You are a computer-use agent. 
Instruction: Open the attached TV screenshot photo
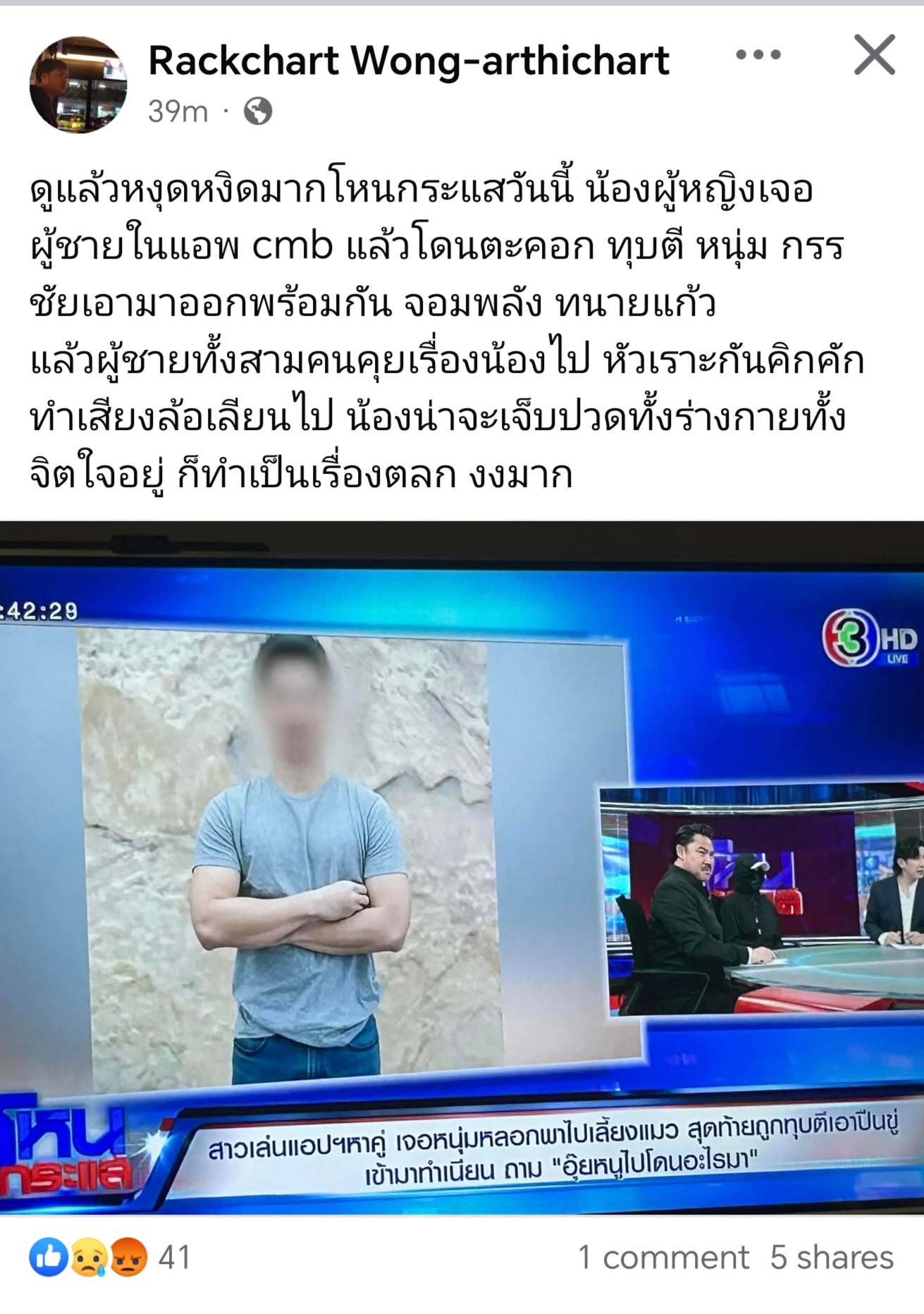pyautogui.click(x=462, y=867)
